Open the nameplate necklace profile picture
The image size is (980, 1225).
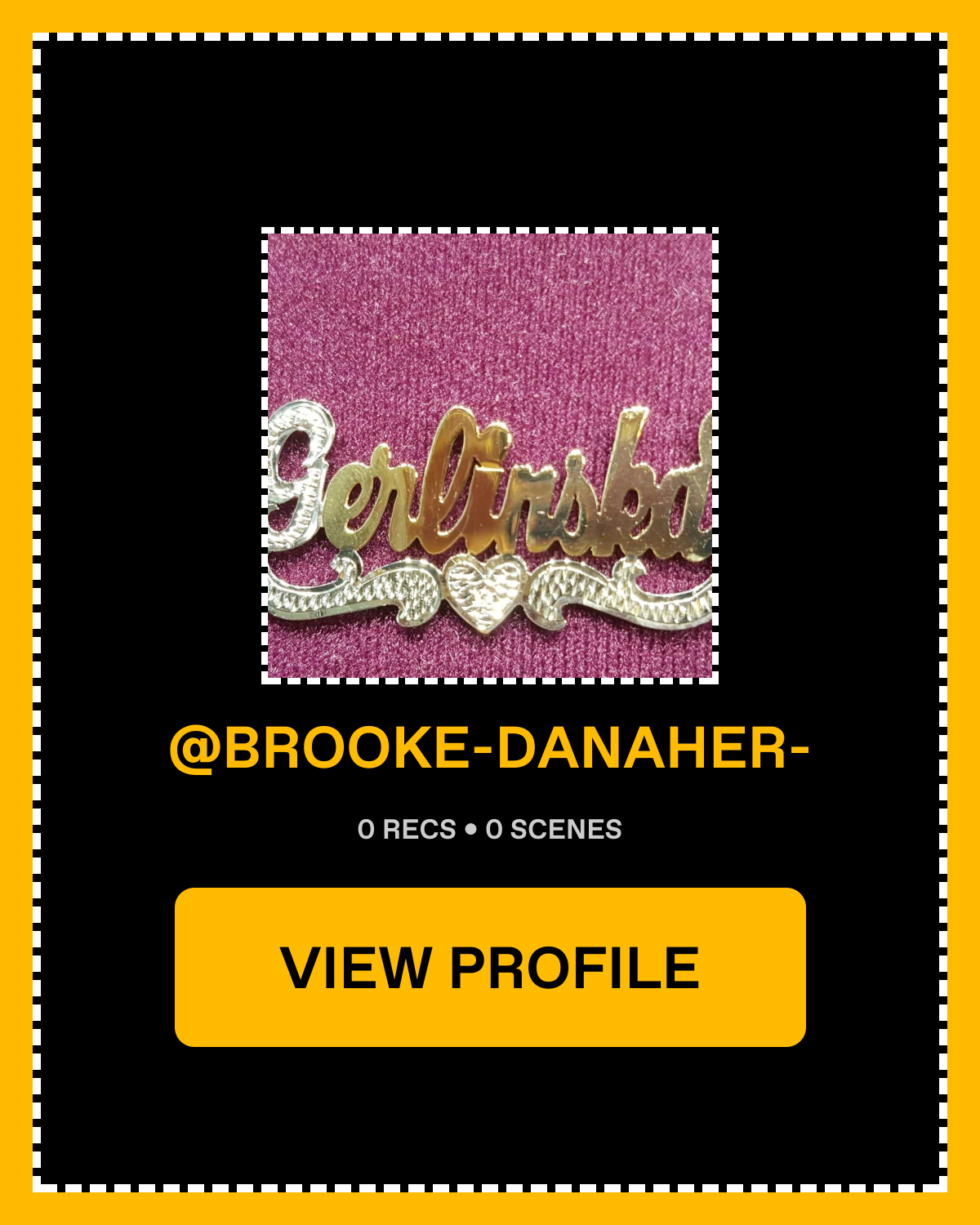coord(490,456)
